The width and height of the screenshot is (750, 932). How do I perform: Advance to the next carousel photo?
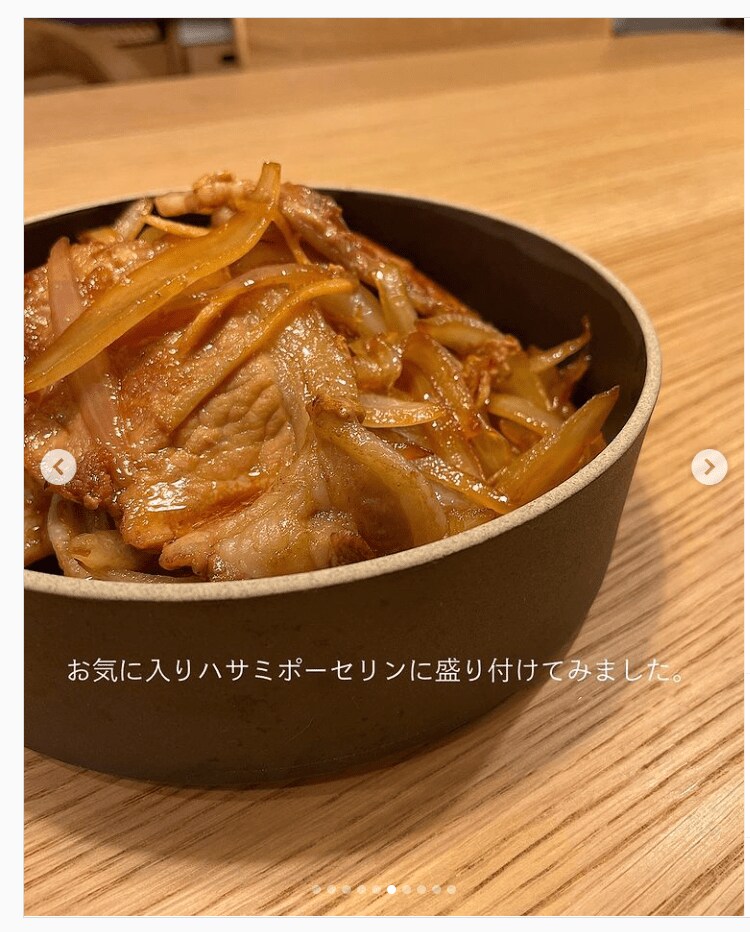(709, 467)
